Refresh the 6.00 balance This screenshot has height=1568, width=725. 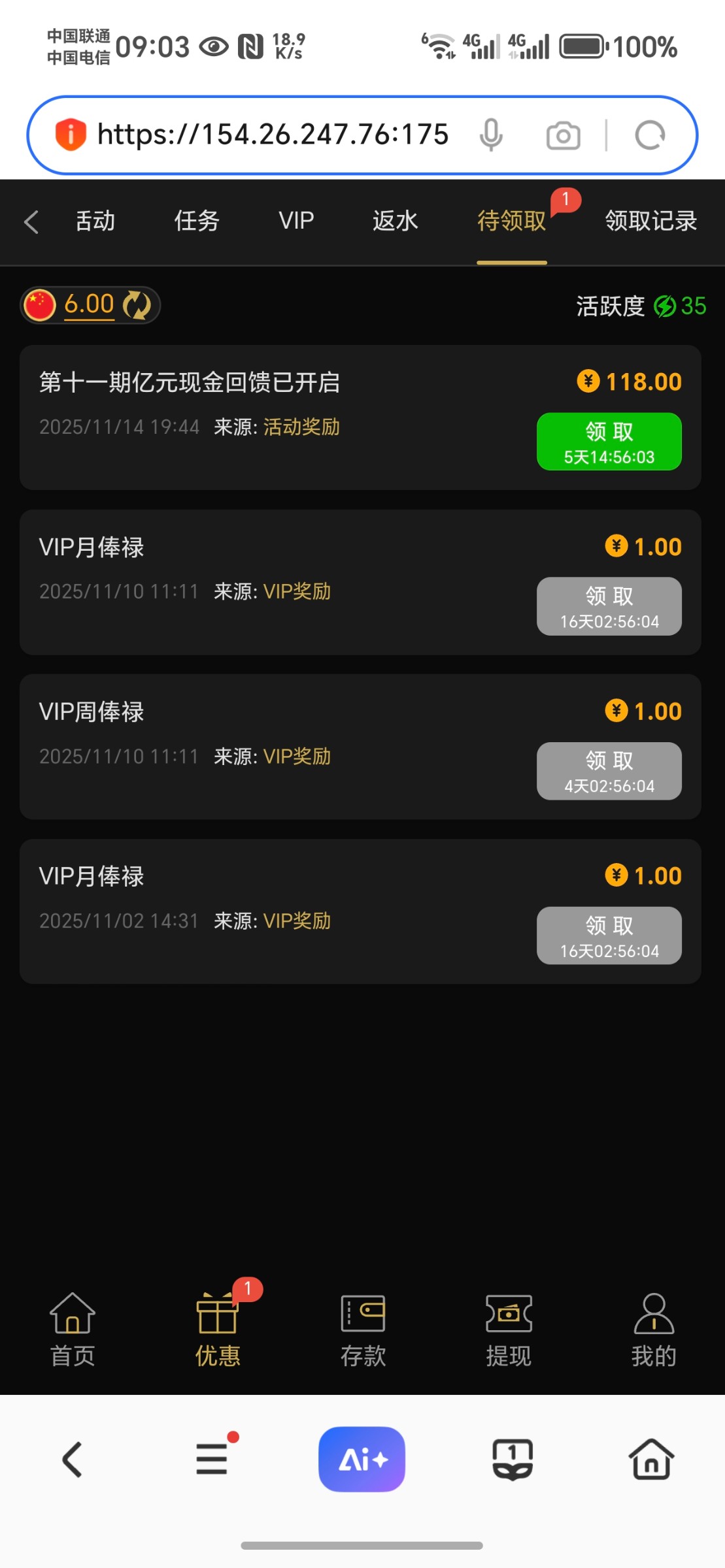click(137, 305)
